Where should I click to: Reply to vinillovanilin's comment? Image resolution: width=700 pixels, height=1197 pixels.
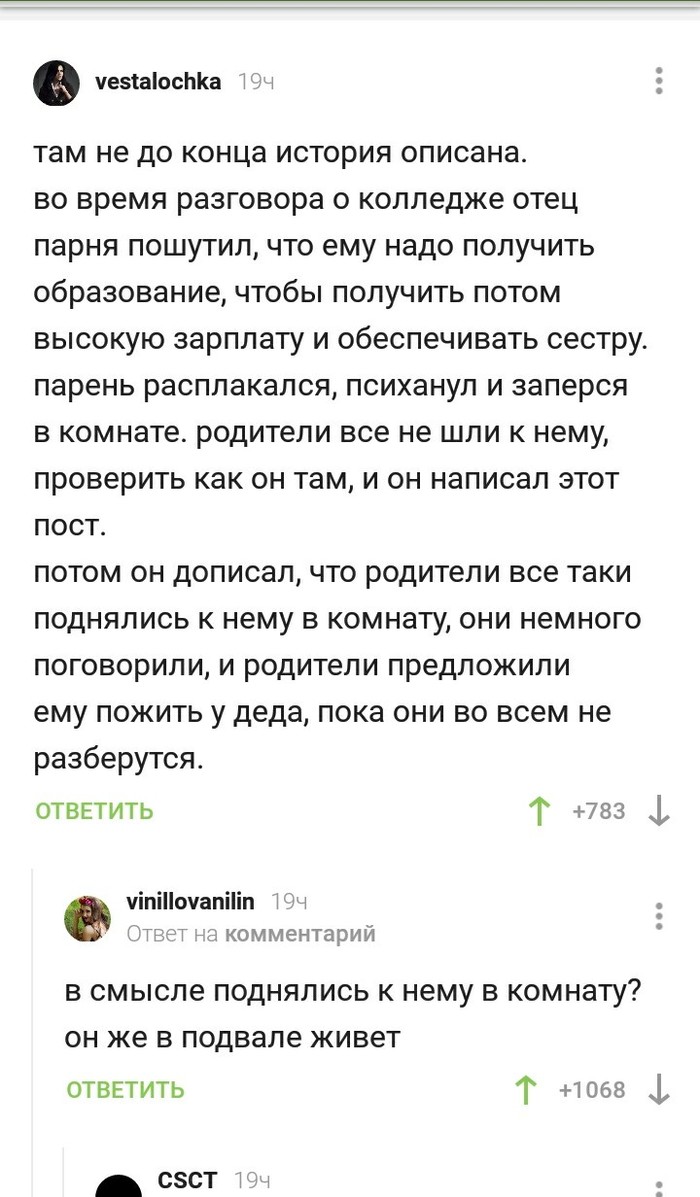click(126, 1089)
